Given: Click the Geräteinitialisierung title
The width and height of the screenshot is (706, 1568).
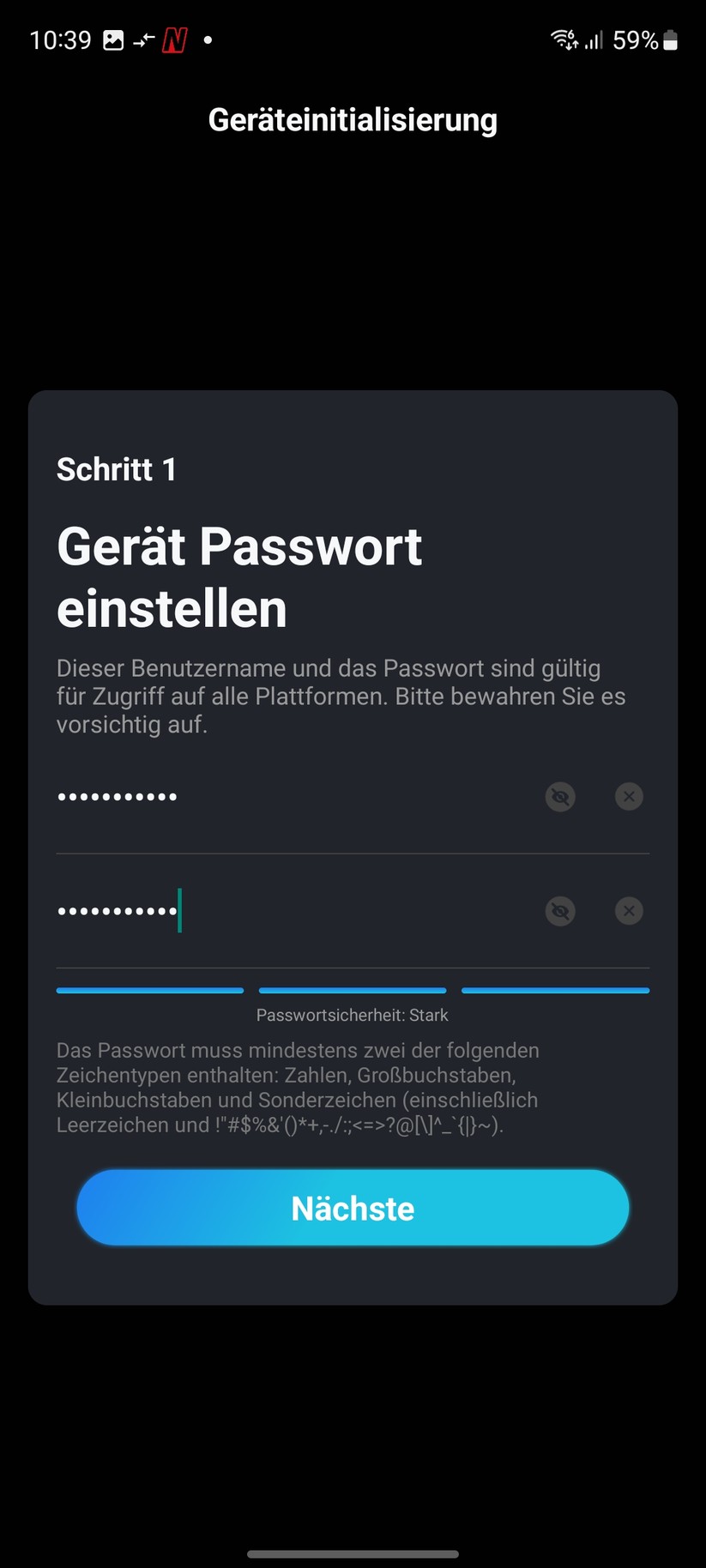Looking at the screenshot, I should click(x=353, y=119).
